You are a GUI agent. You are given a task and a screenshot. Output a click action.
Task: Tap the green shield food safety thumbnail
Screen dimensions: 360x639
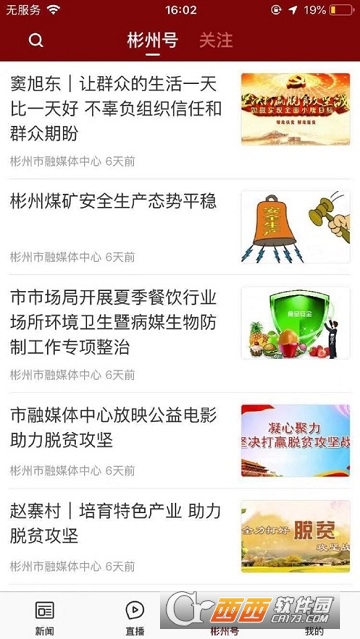click(296, 323)
